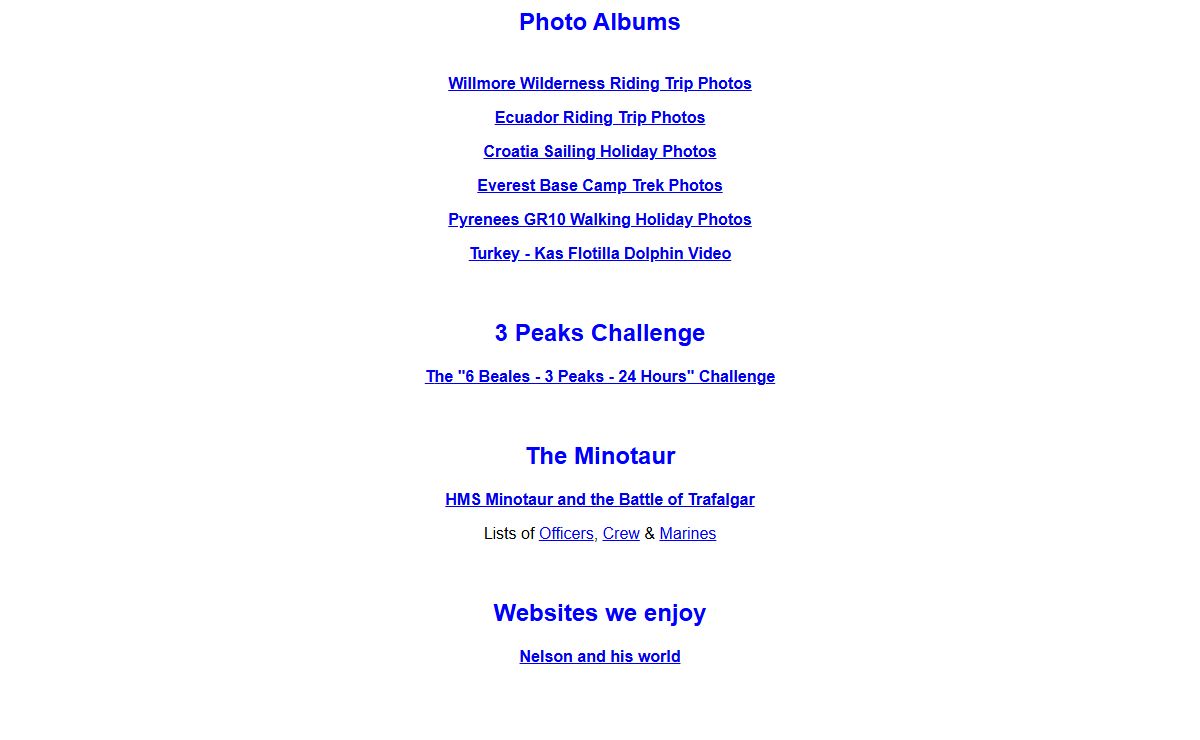
Task: Visit Nelson and his world website
Action: click(x=599, y=657)
